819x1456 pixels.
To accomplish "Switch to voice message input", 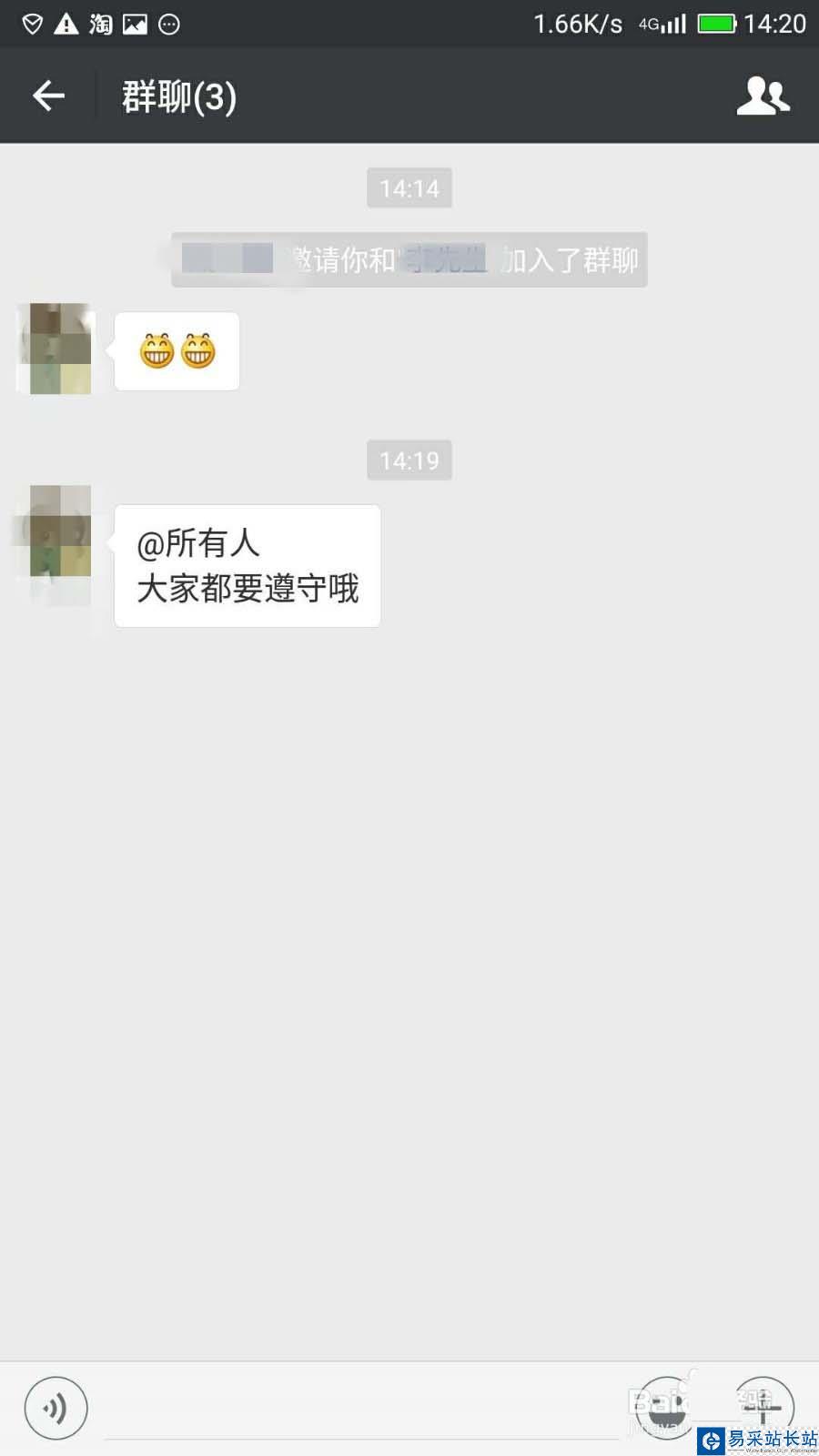I will (56, 1408).
